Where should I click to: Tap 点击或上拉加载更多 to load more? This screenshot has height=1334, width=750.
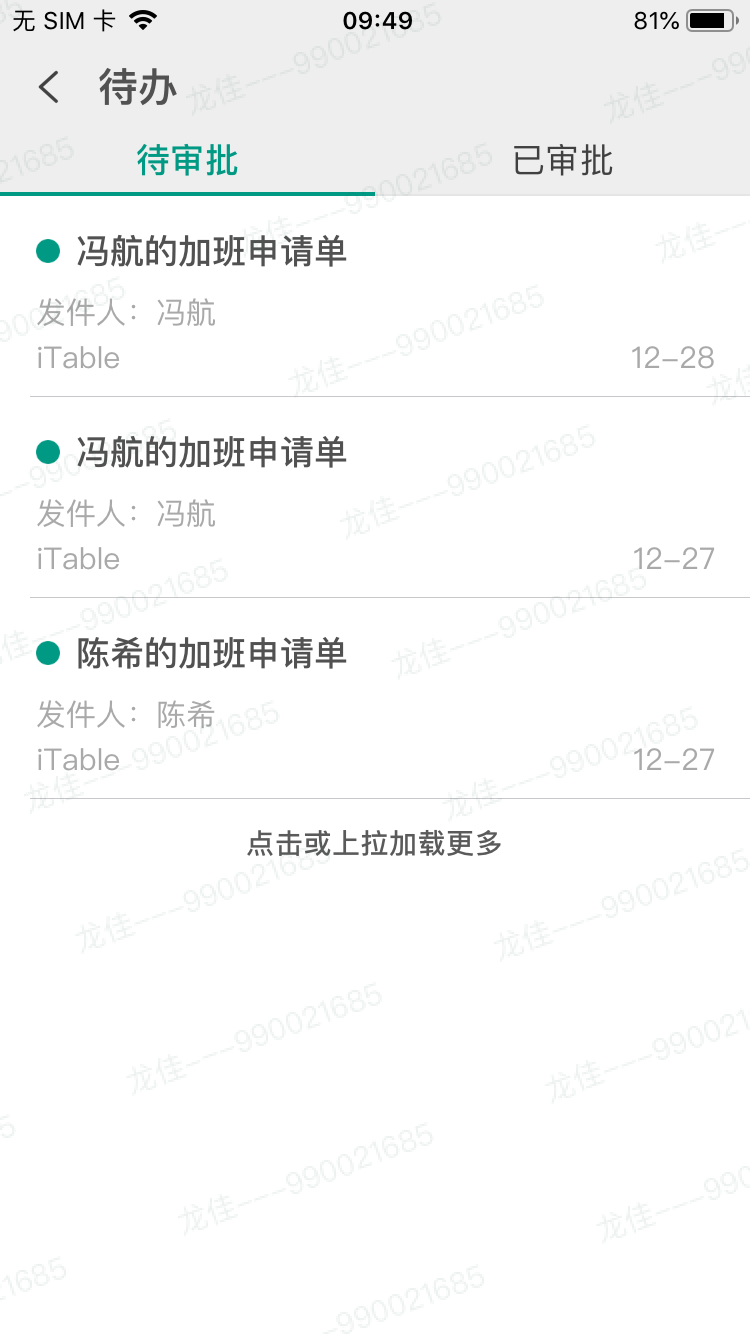click(x=375, y=844)
